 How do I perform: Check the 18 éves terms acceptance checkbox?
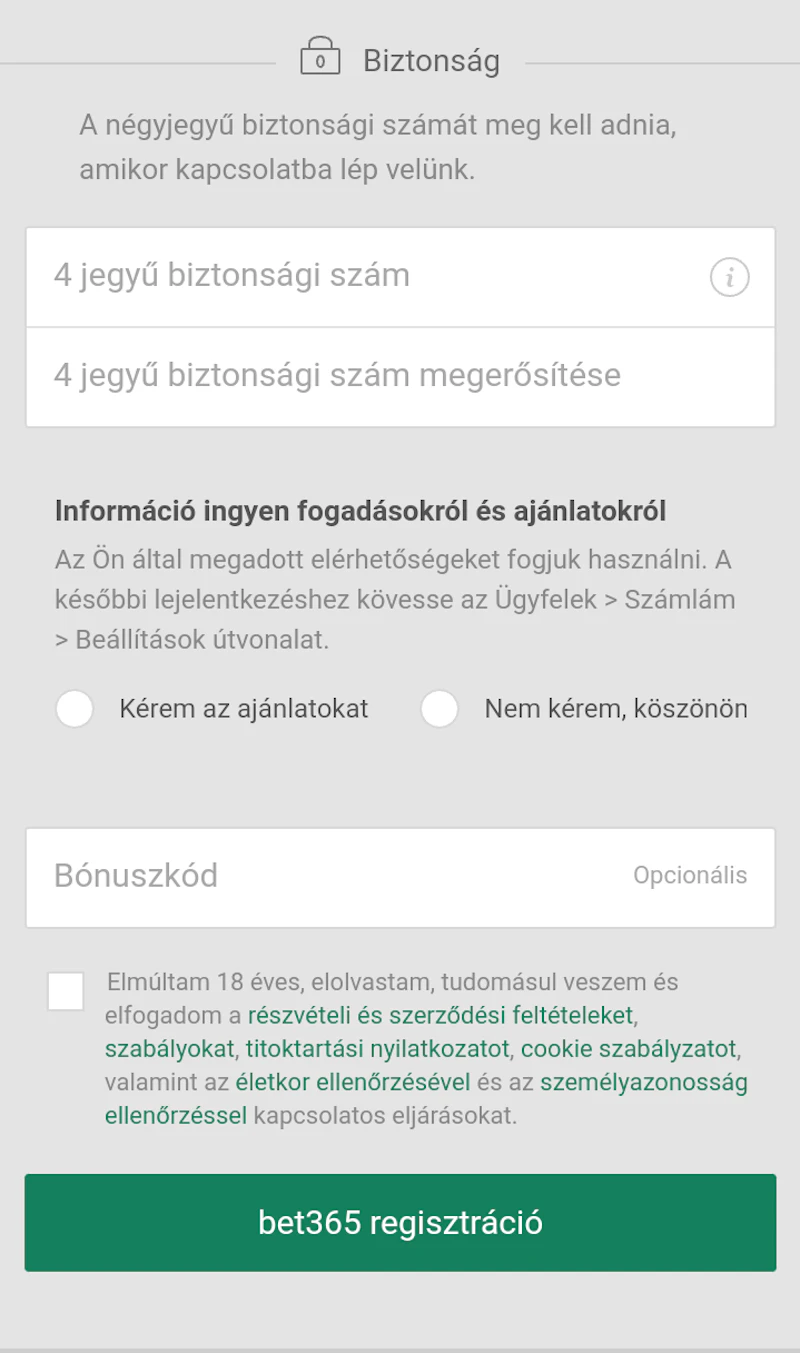(66, 991)
